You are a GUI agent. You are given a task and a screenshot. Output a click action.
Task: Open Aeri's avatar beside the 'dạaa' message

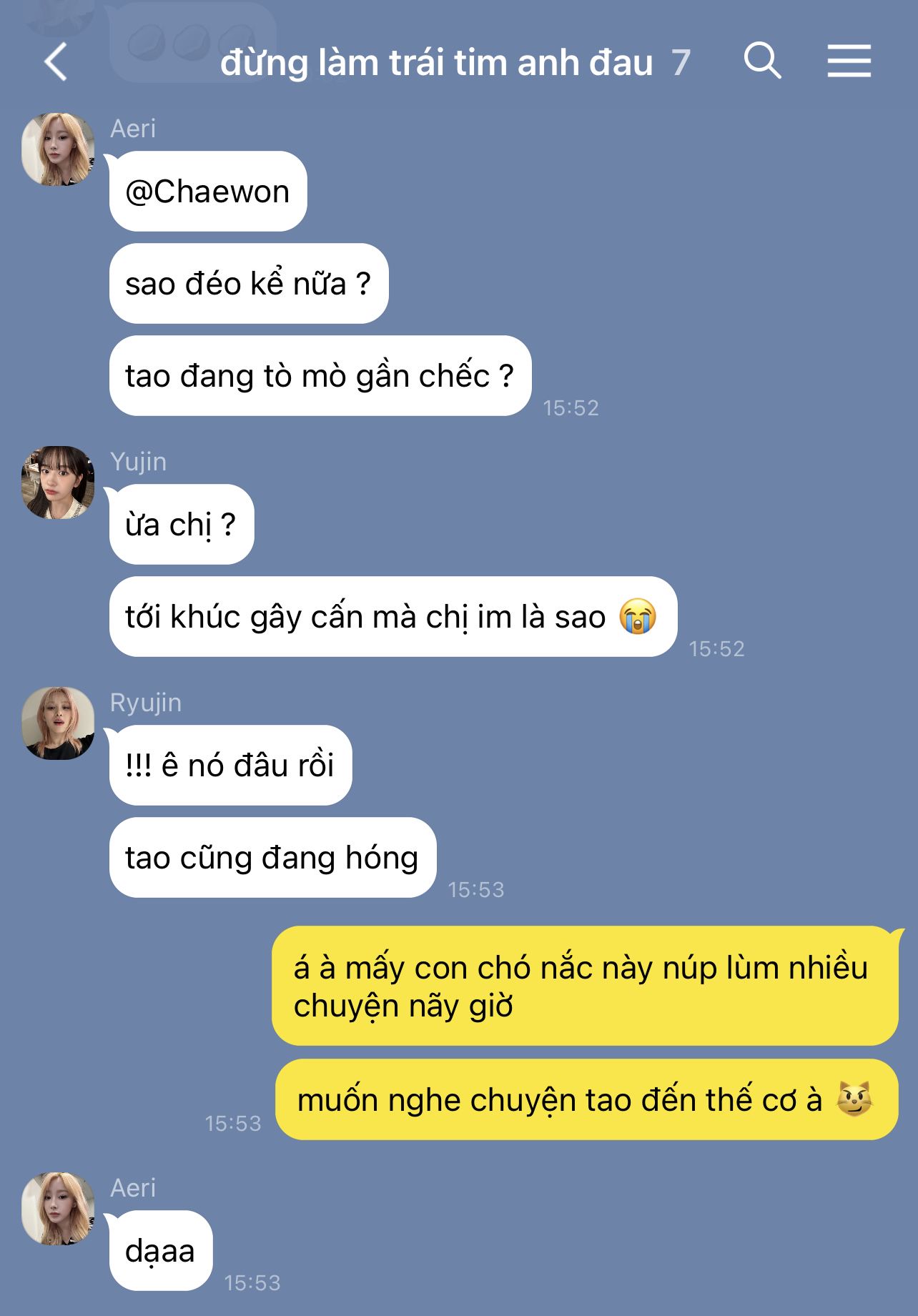click(x=59, y=1208)
